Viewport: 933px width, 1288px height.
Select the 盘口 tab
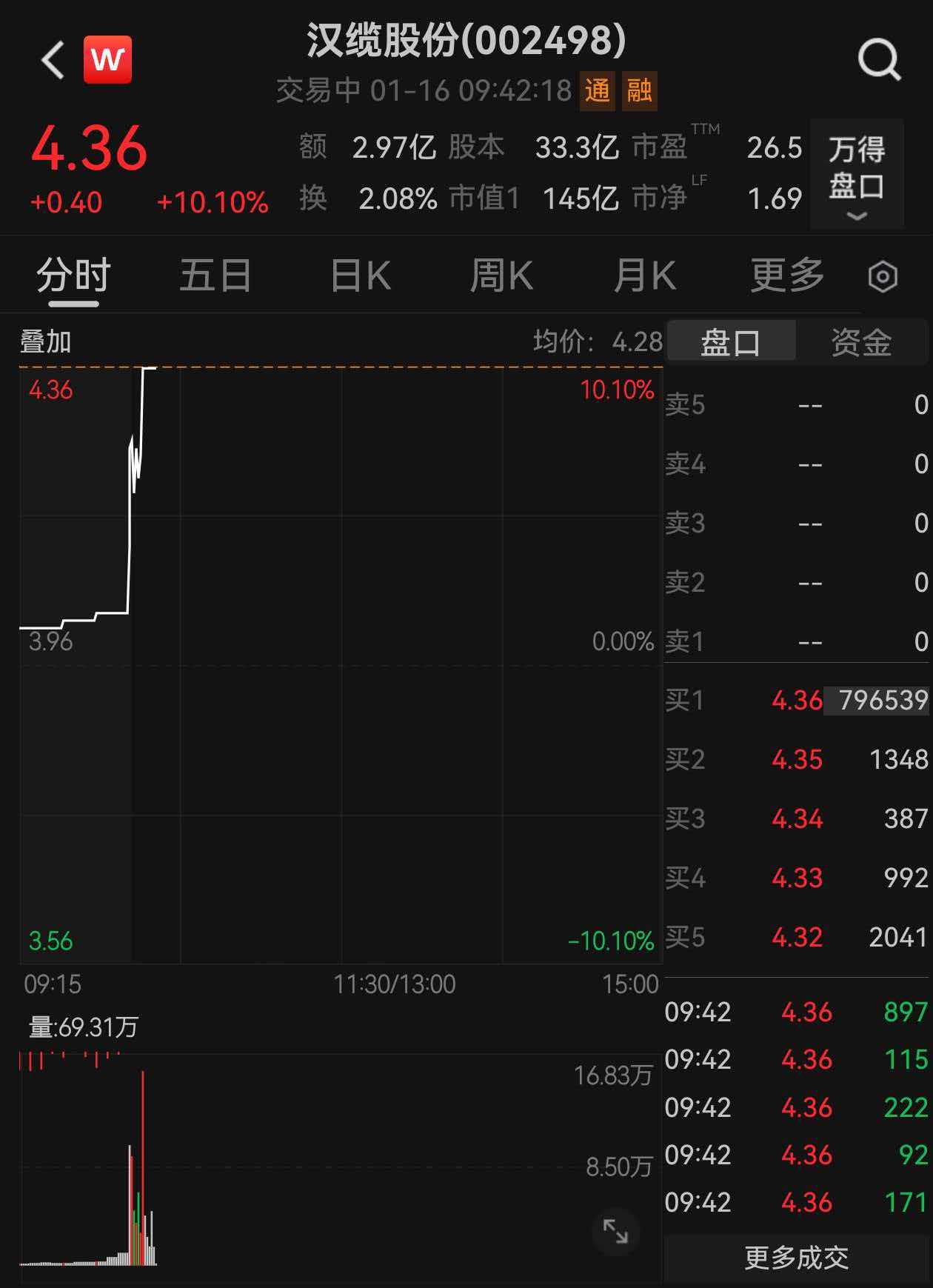click(731, 342)
